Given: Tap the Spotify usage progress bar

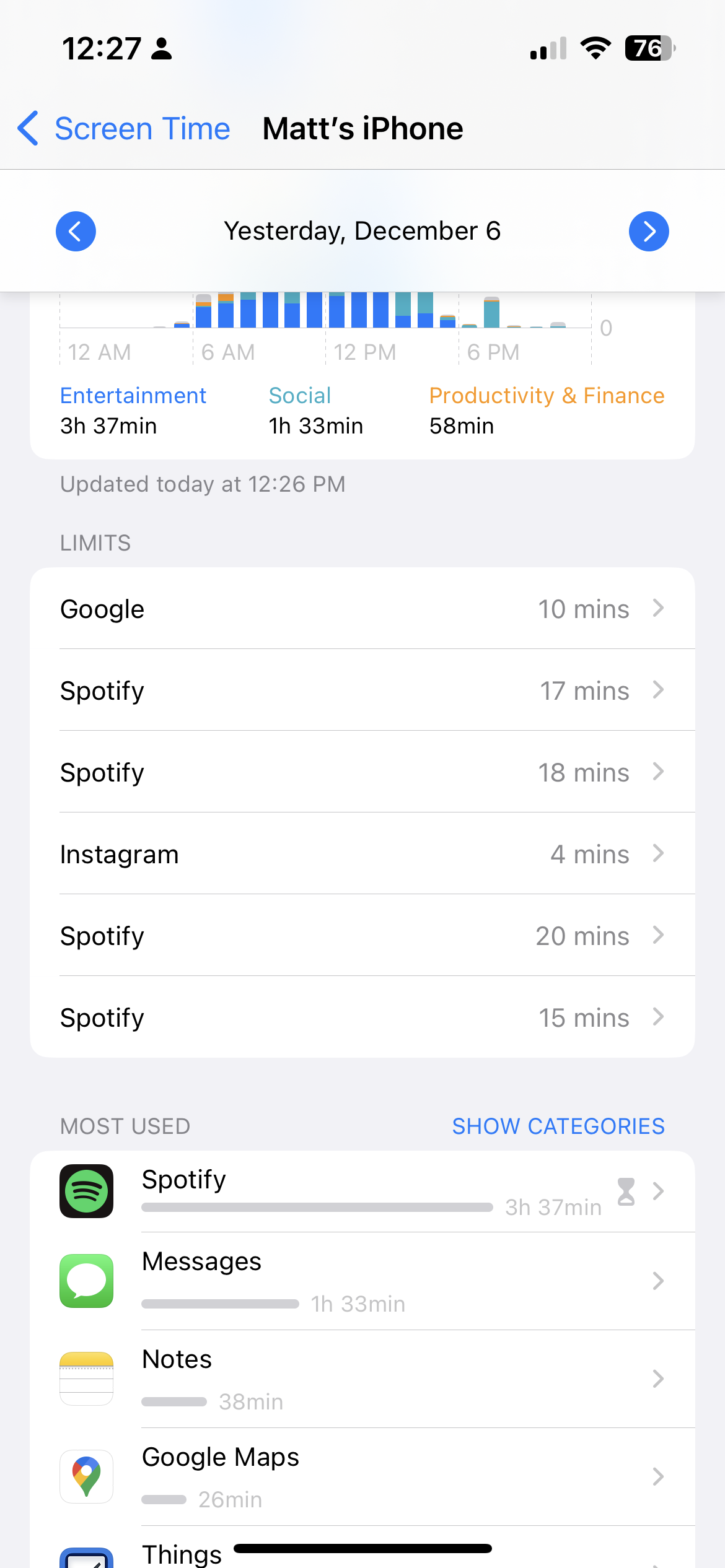Looking at the screenshot, I should click(x=316, y=1206).
